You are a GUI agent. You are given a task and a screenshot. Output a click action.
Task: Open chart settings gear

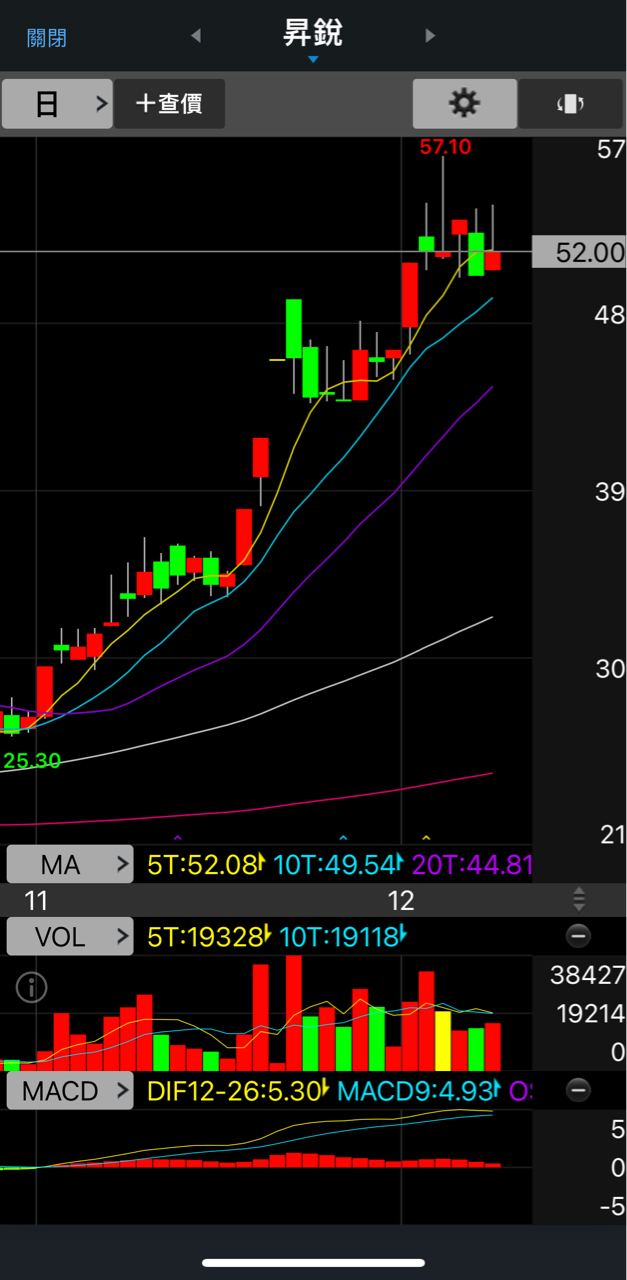point(465,104)
